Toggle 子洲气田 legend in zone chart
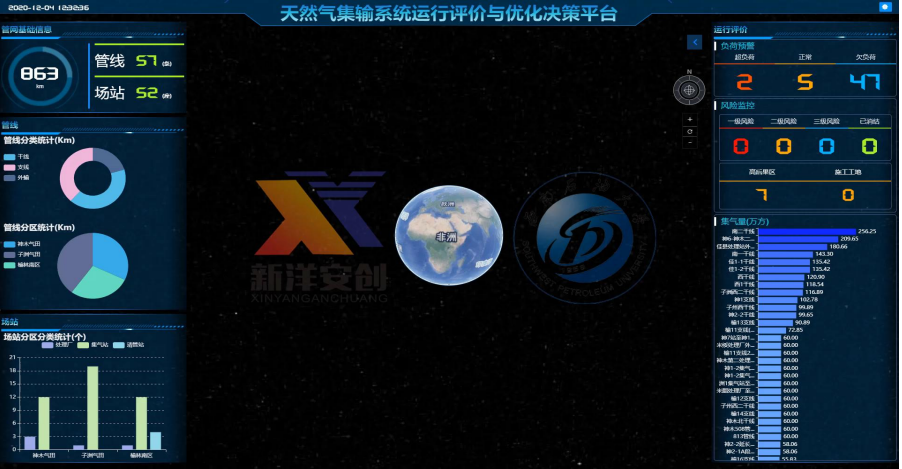The height and width of the screenshot is (469, 902). tap(22, 255)
